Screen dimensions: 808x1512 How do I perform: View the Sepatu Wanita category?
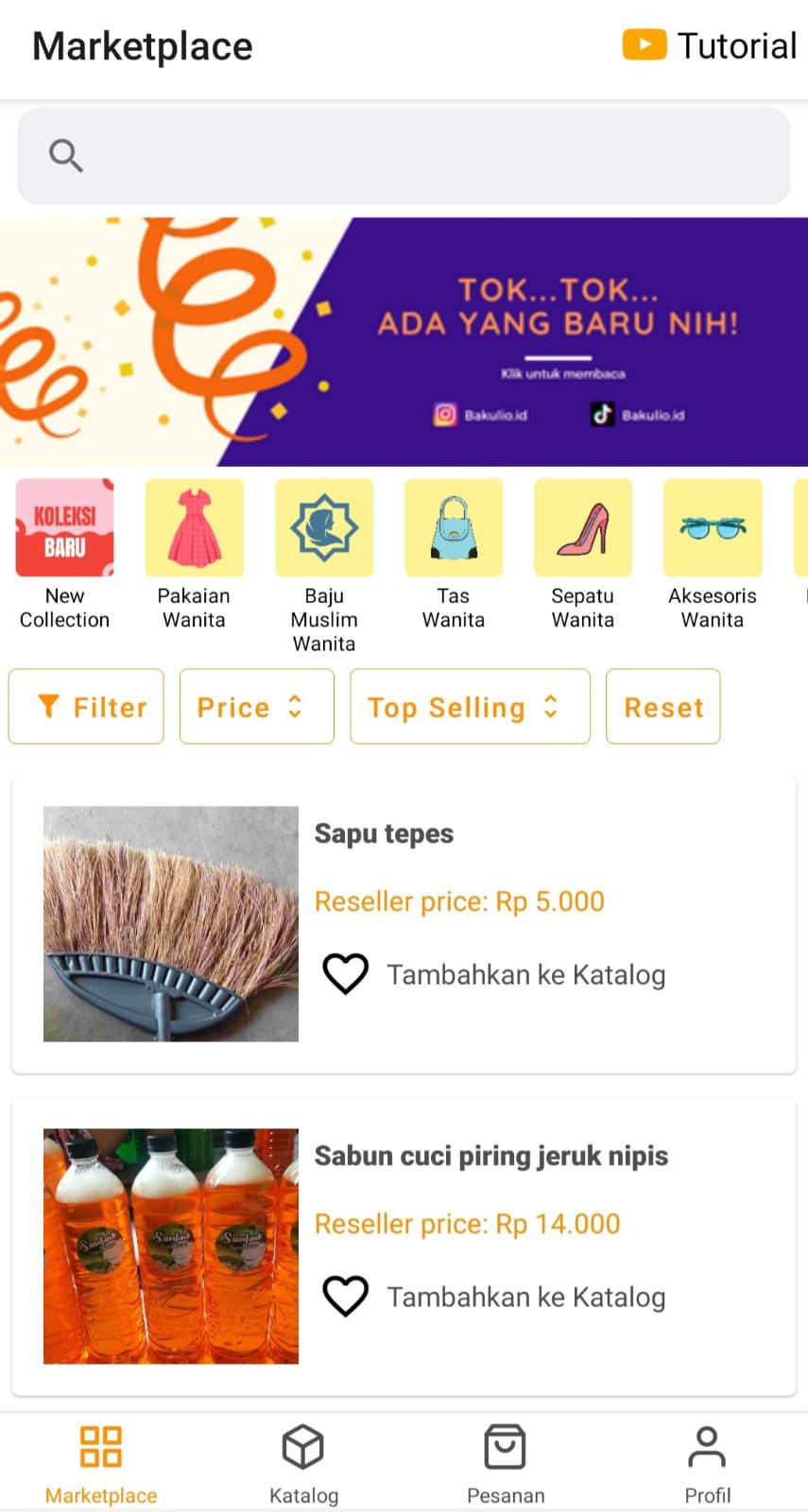(583, 553)
